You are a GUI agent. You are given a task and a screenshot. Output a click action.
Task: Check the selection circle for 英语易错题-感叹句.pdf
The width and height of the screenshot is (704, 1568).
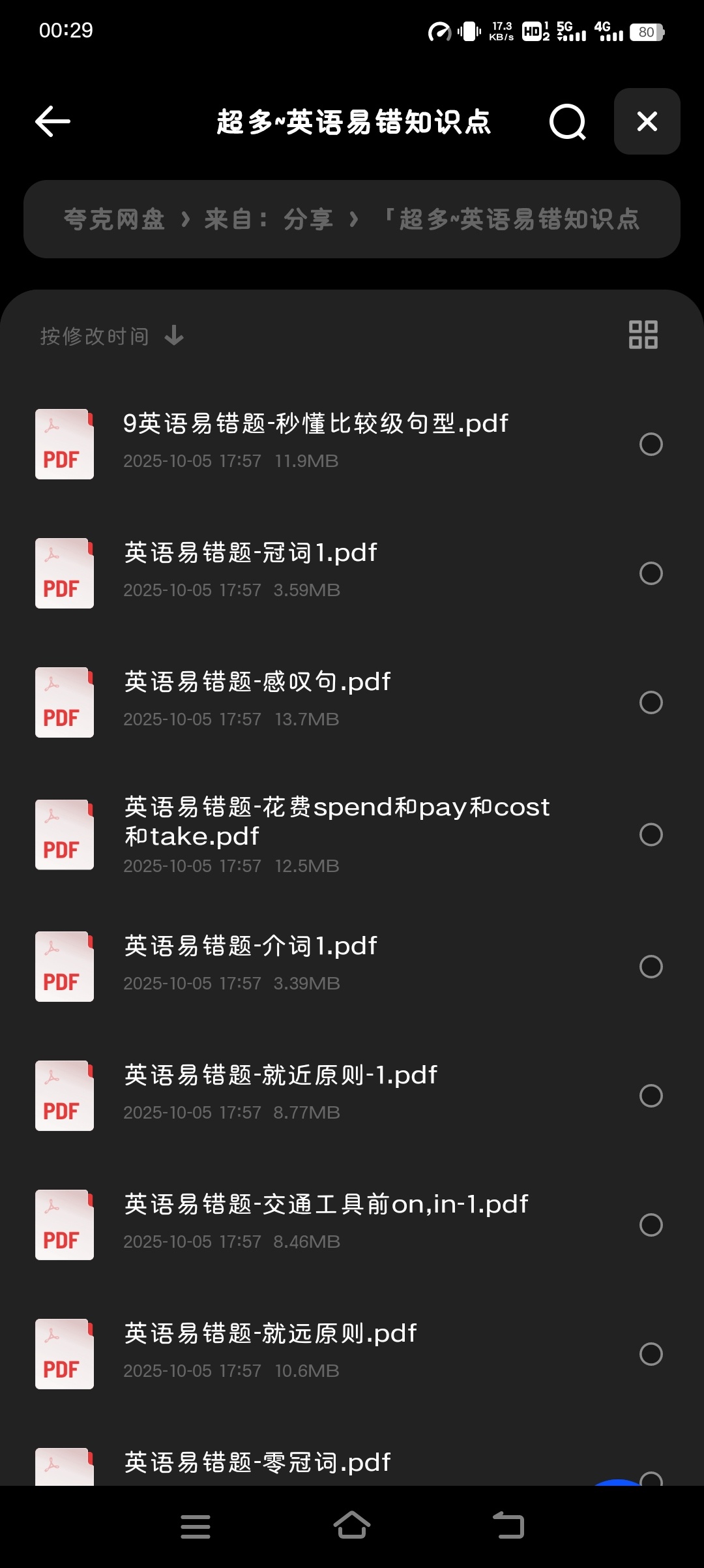(650, 703)
